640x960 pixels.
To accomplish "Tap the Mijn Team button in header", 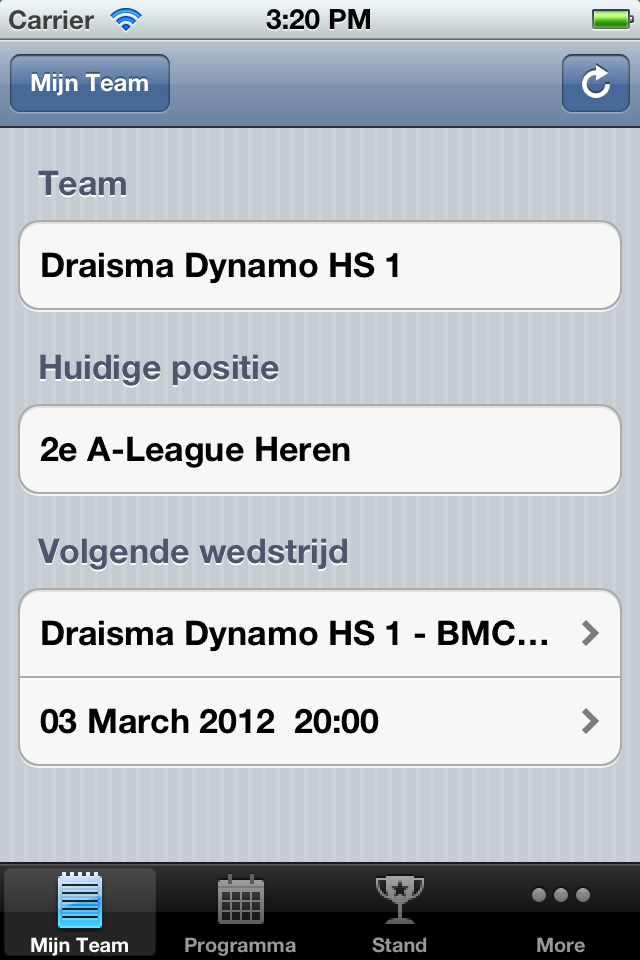I will (90, 83).
